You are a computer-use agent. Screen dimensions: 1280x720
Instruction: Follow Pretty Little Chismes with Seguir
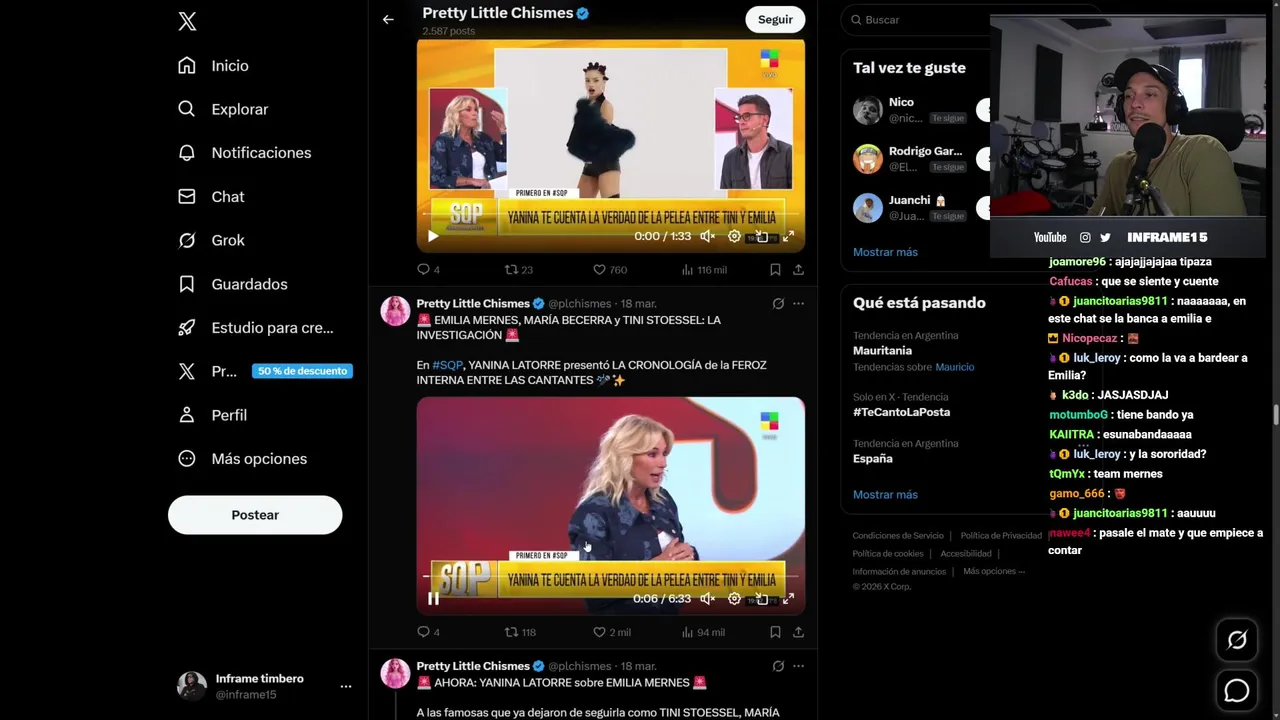[x=774, y=19]
